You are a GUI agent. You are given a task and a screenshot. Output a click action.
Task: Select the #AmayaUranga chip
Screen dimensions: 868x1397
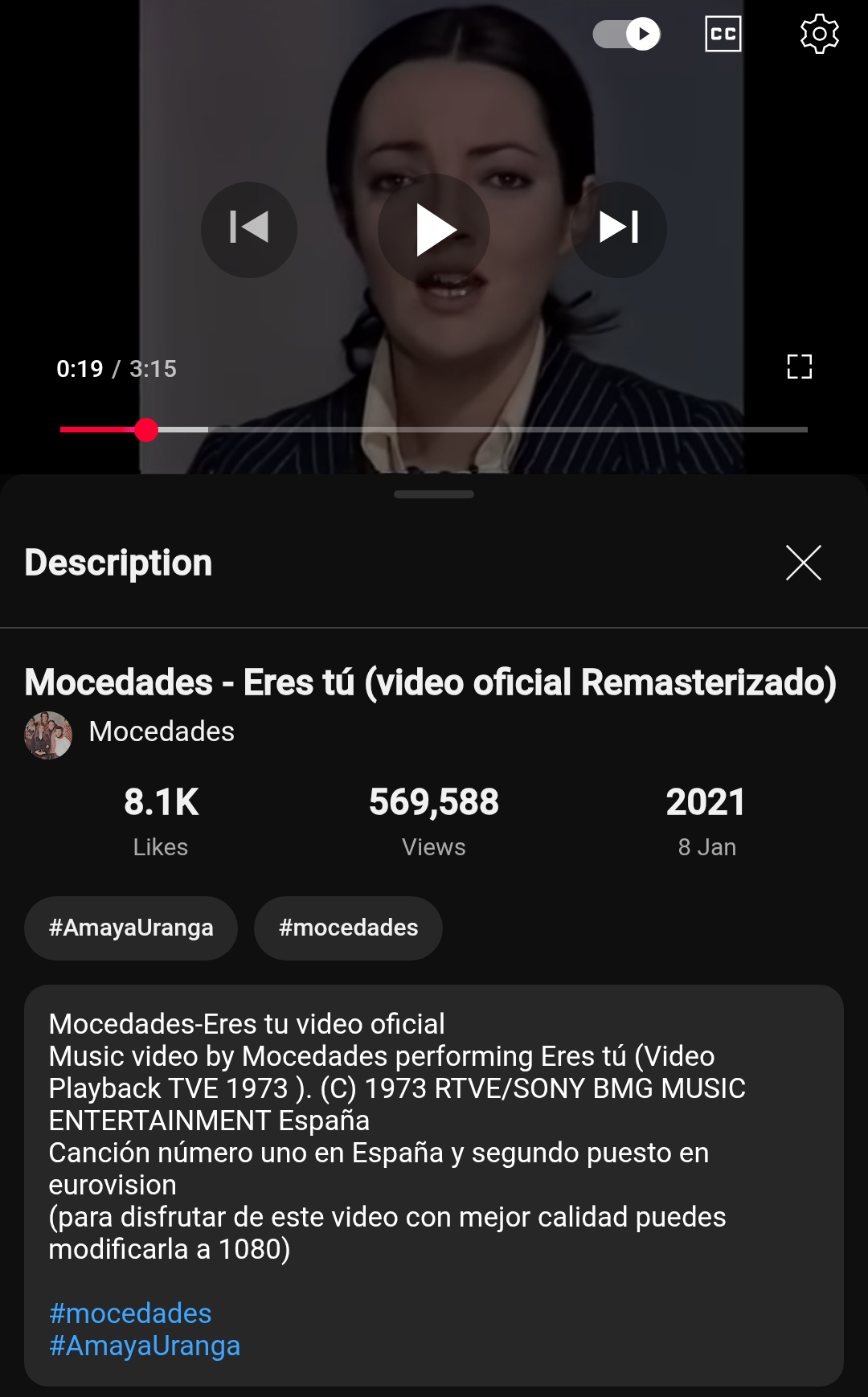click(x=131, y=928)
